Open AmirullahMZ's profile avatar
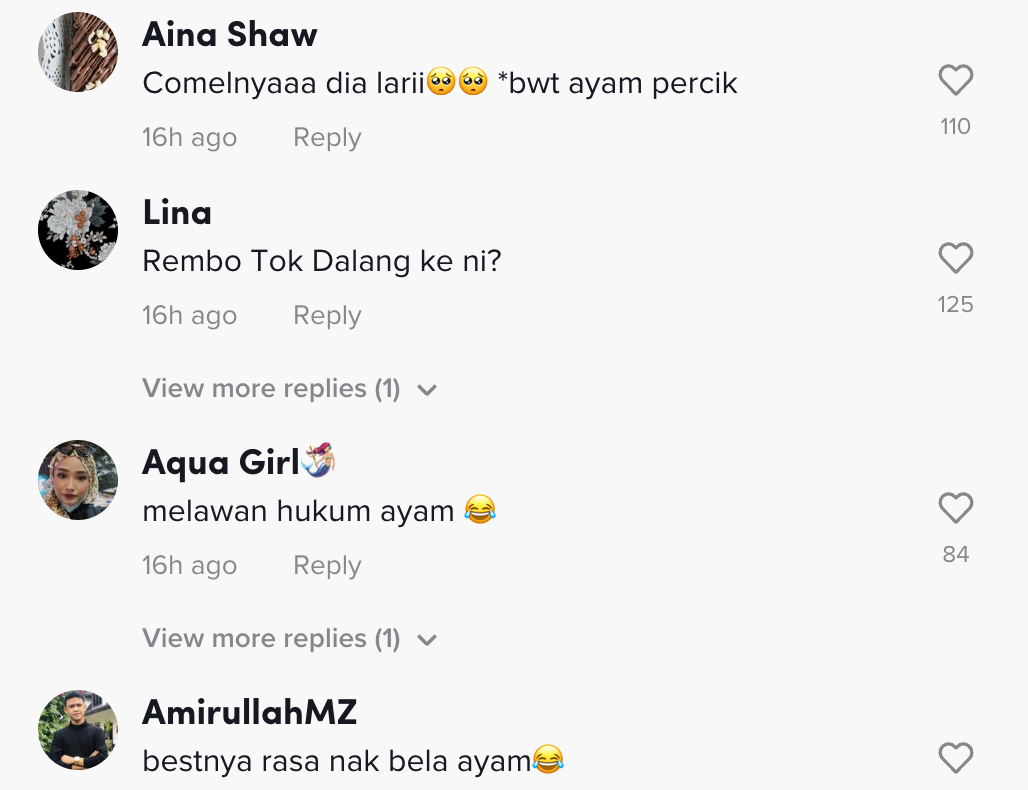Image resolution: width=1028 pixels, height=790 pixels. click(78, 730)
